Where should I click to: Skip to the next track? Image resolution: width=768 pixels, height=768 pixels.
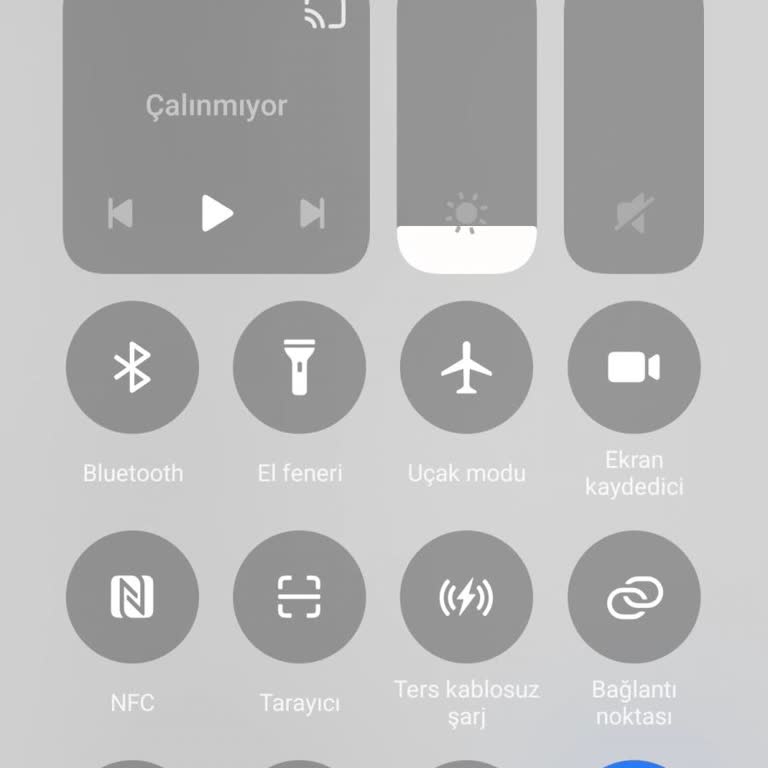312,213
